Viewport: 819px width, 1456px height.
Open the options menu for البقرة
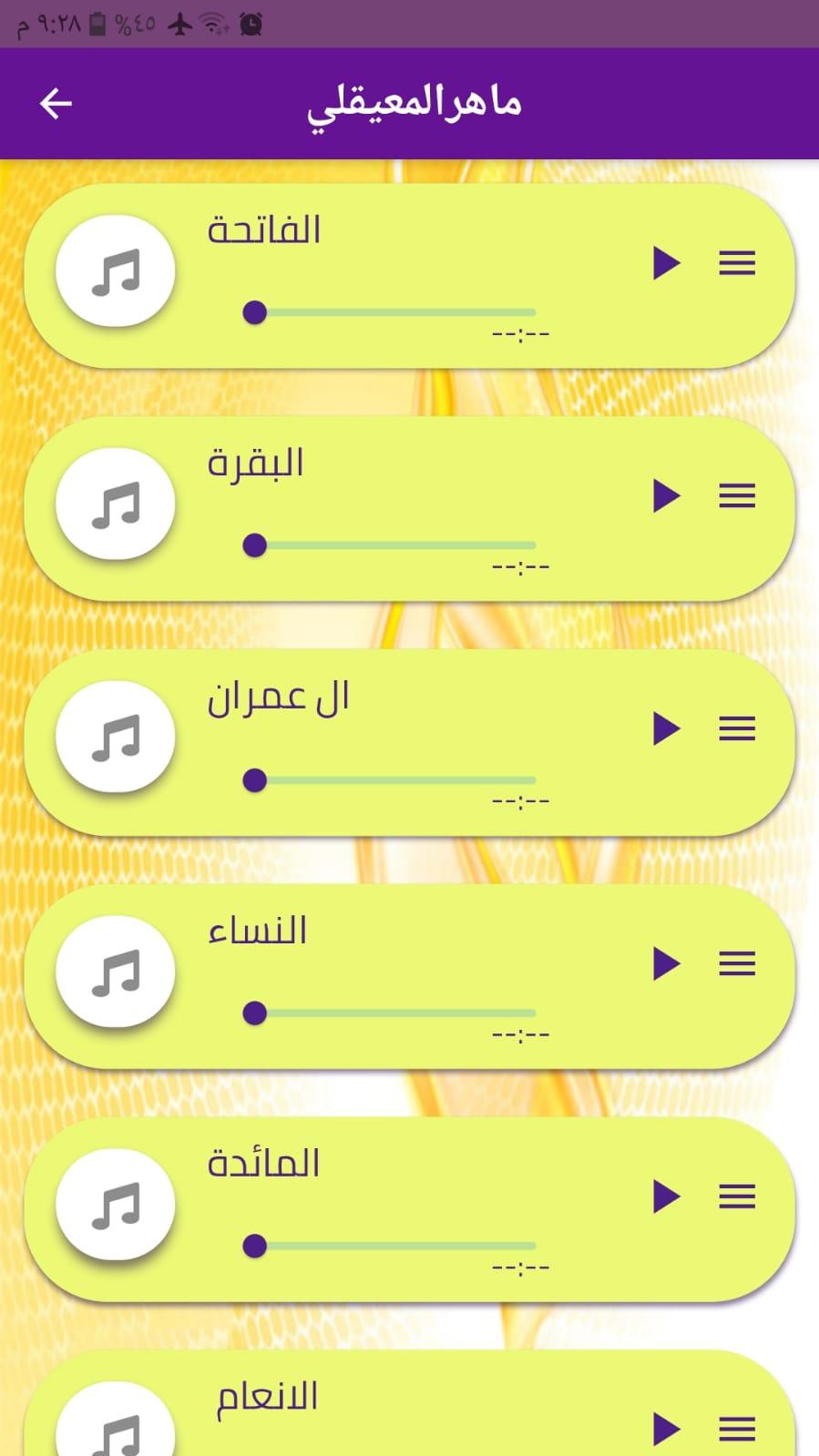point(737,496)
